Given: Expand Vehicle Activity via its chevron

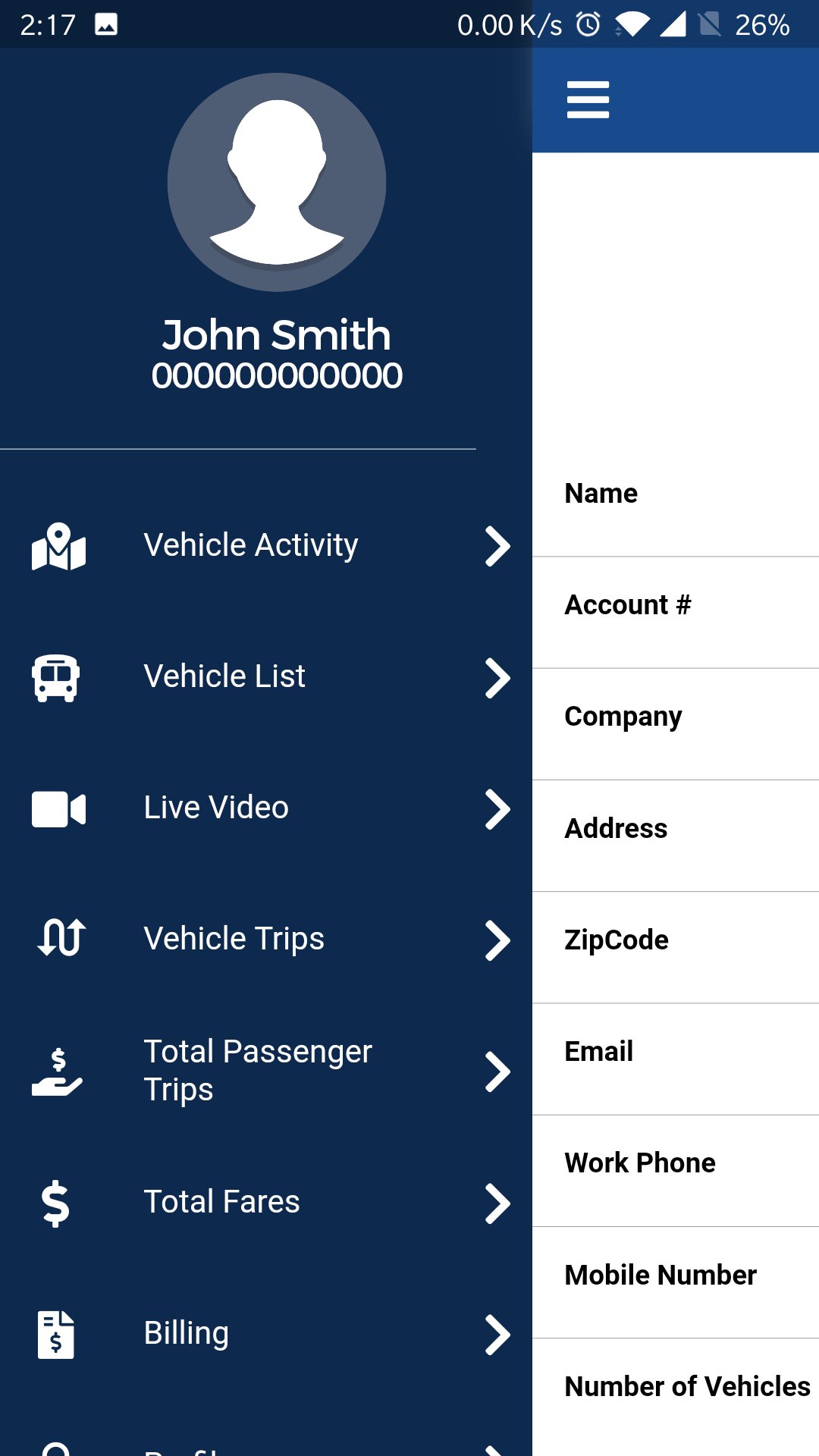Looking at the screenshot, I should [497, 546].
